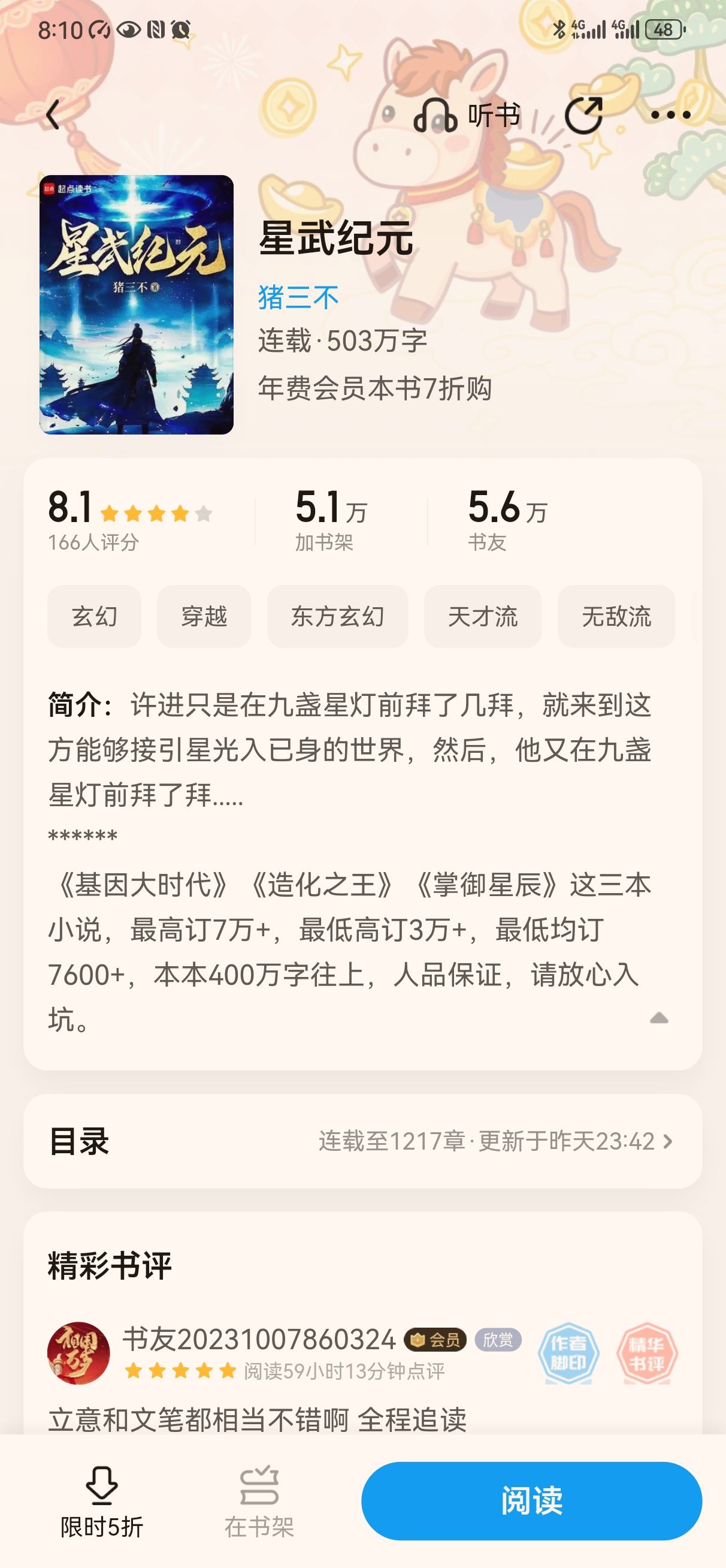Choose the 无敌流 tag
The width and height of the screenshot is (726, 1568).
click(x=616, y=617)
